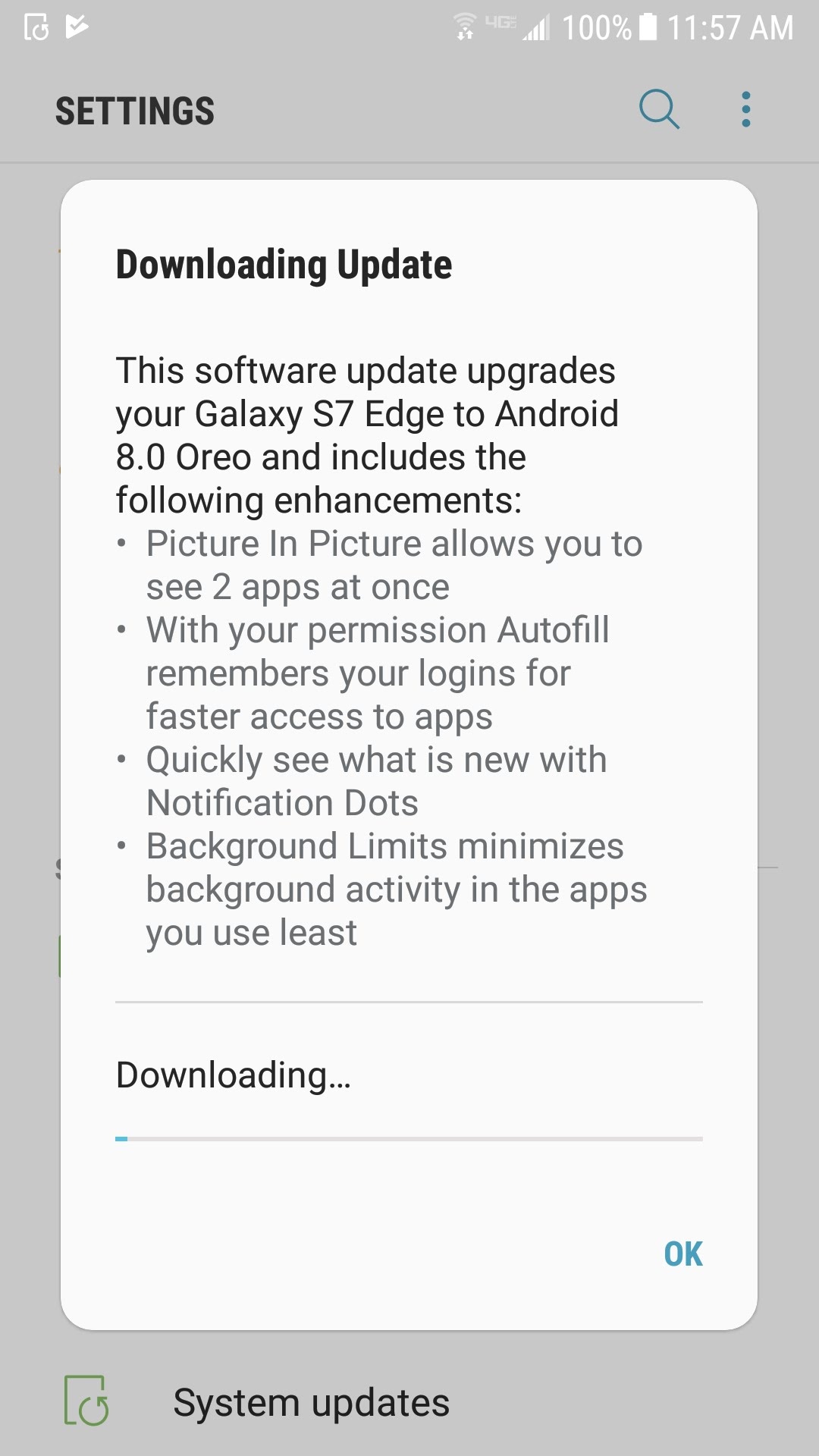The image size is (819, 1456).
Task: Open the System updates row
Action: [x=311, y=1402]
